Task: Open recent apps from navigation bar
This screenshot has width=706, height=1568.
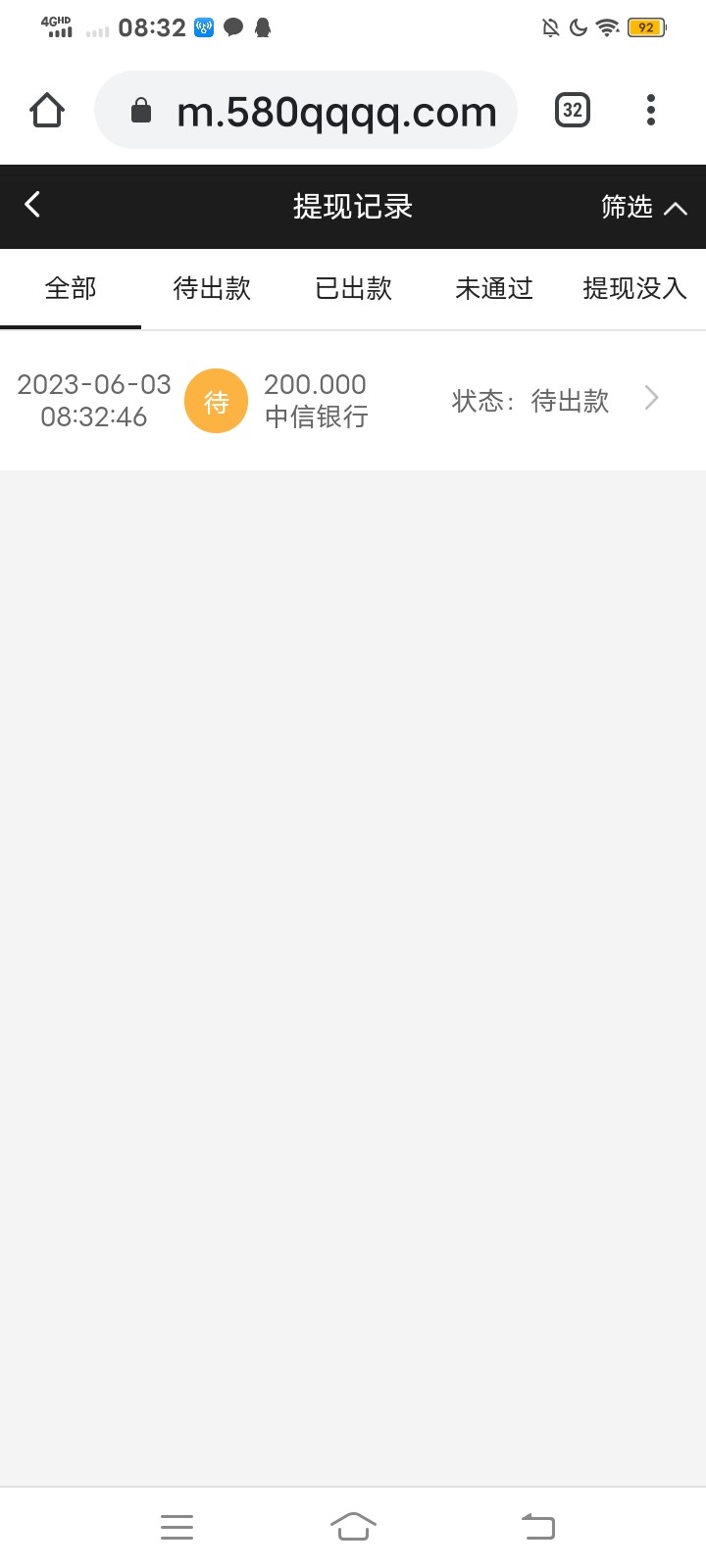Action: pos(176,1526)
